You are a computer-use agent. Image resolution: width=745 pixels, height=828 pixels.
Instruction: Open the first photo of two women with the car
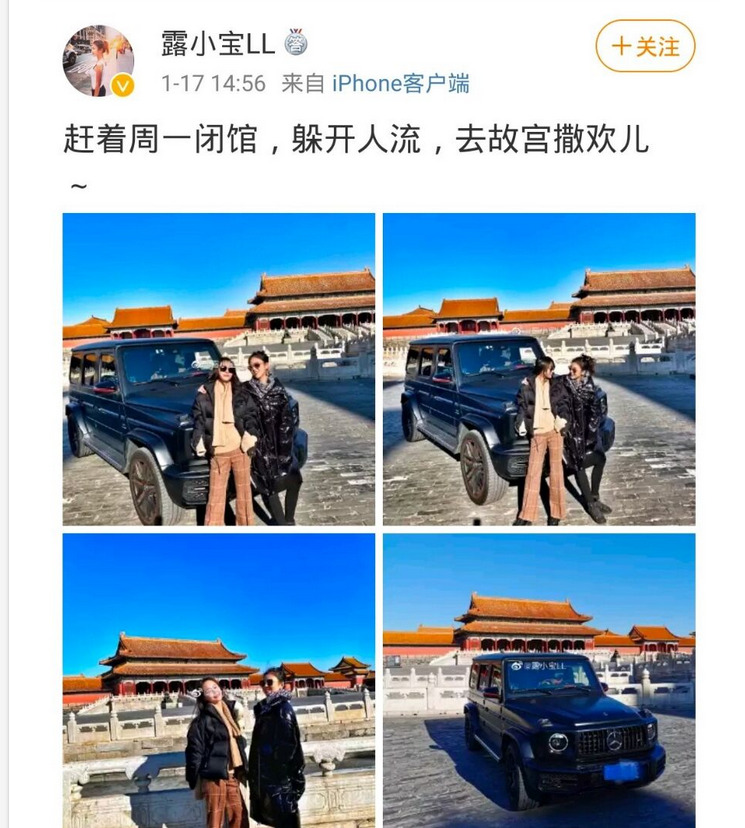[x=218, y=369]
